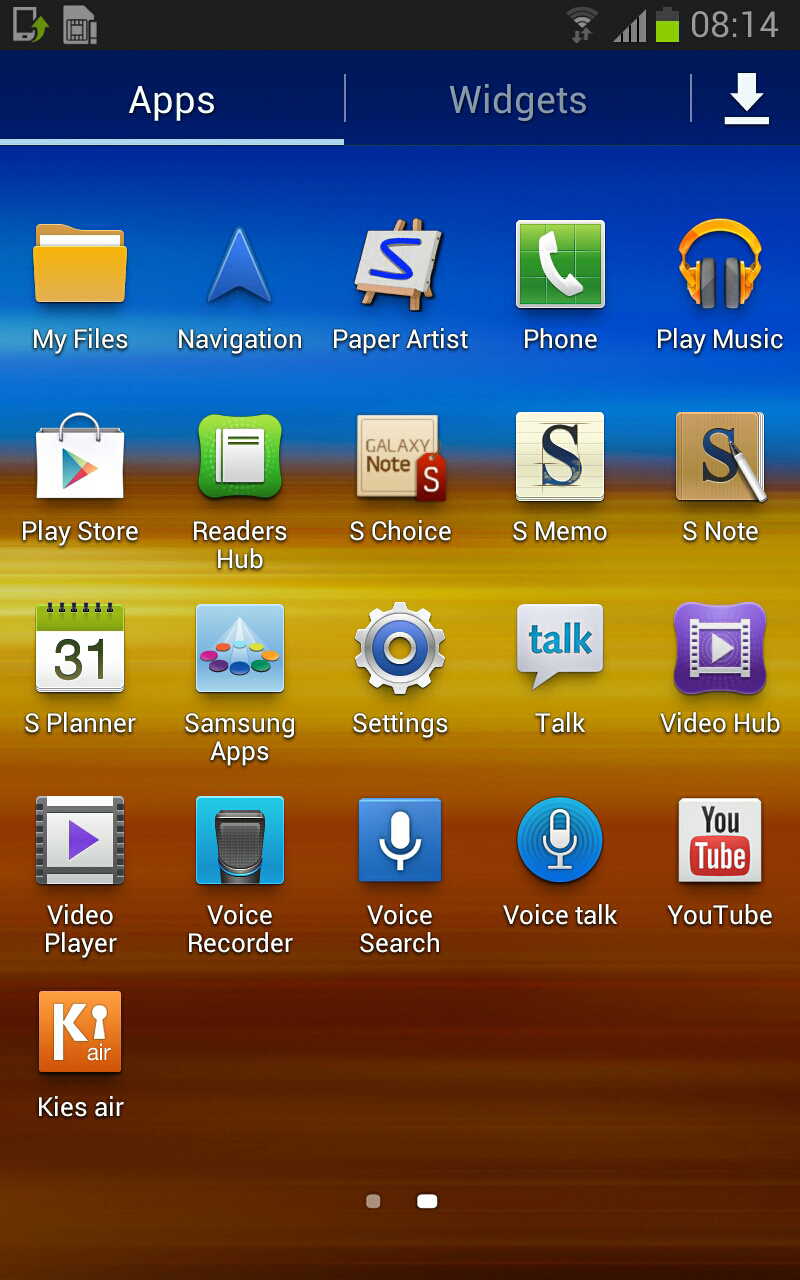Launch S Note
800x1280 pixels.
point(720,457)
